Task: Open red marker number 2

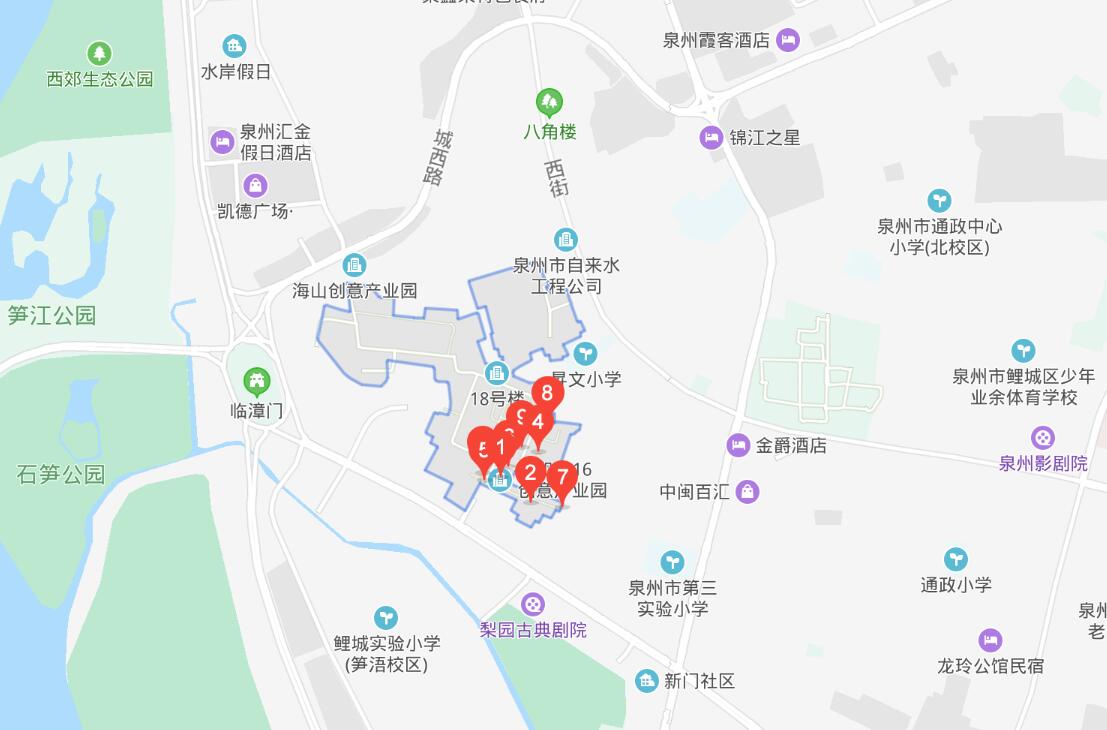Action: click(530, 471)
